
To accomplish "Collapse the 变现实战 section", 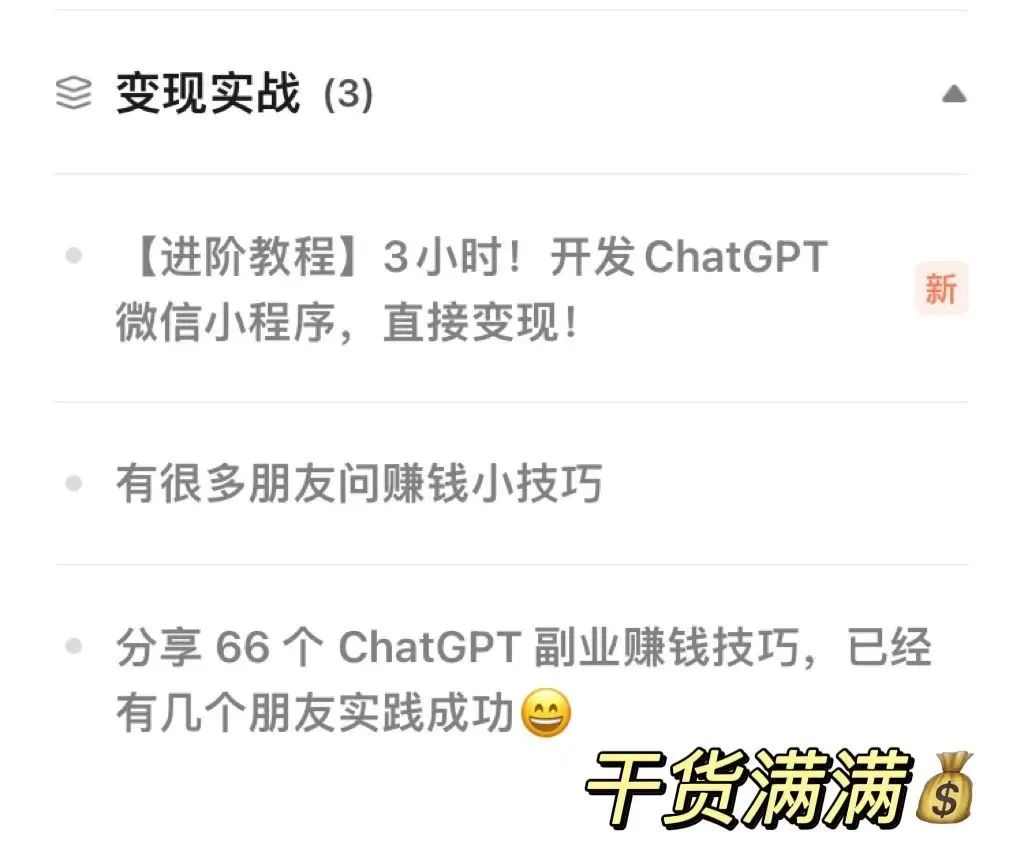I will tap(954, 95).
